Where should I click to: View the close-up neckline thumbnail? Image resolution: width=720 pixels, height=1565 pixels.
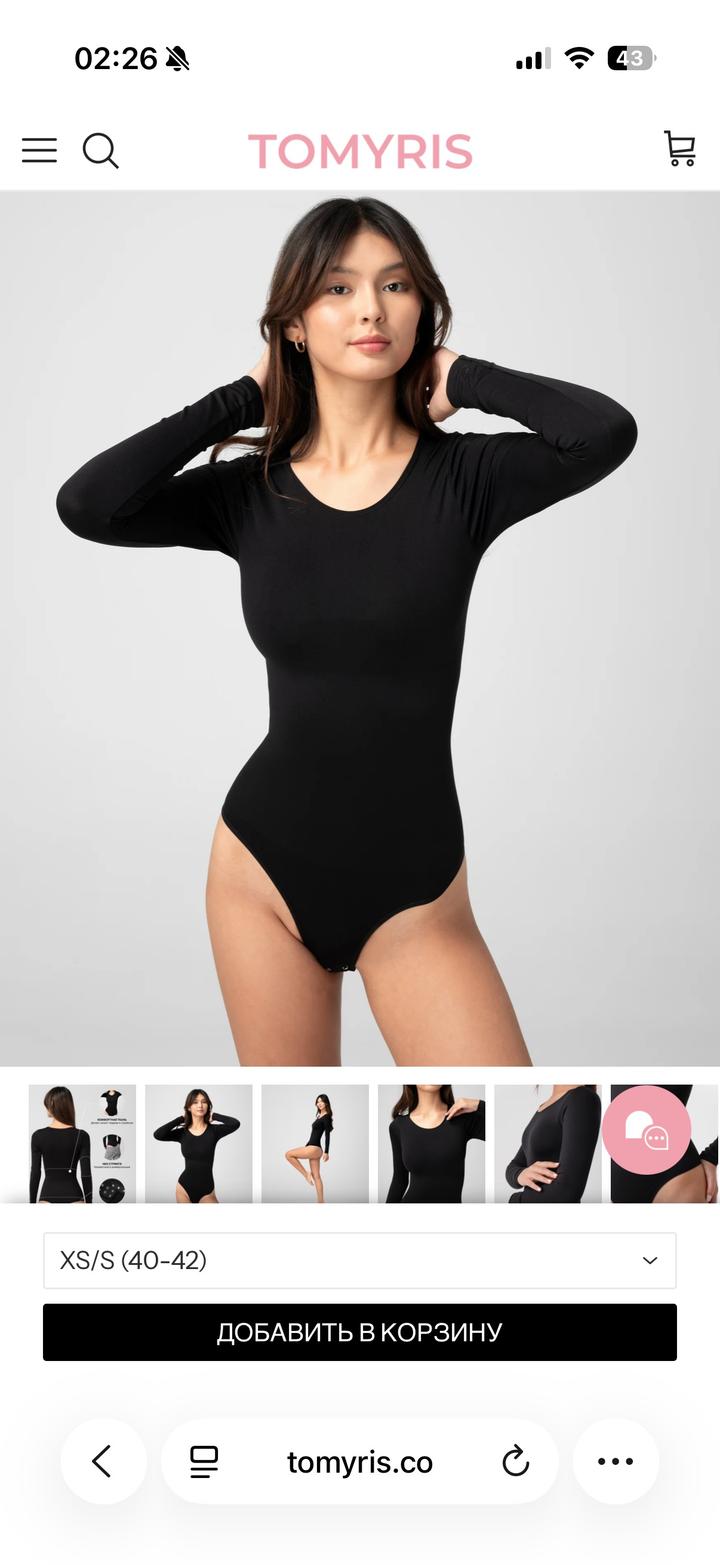pyautogui.click(x=431, y=1143)
